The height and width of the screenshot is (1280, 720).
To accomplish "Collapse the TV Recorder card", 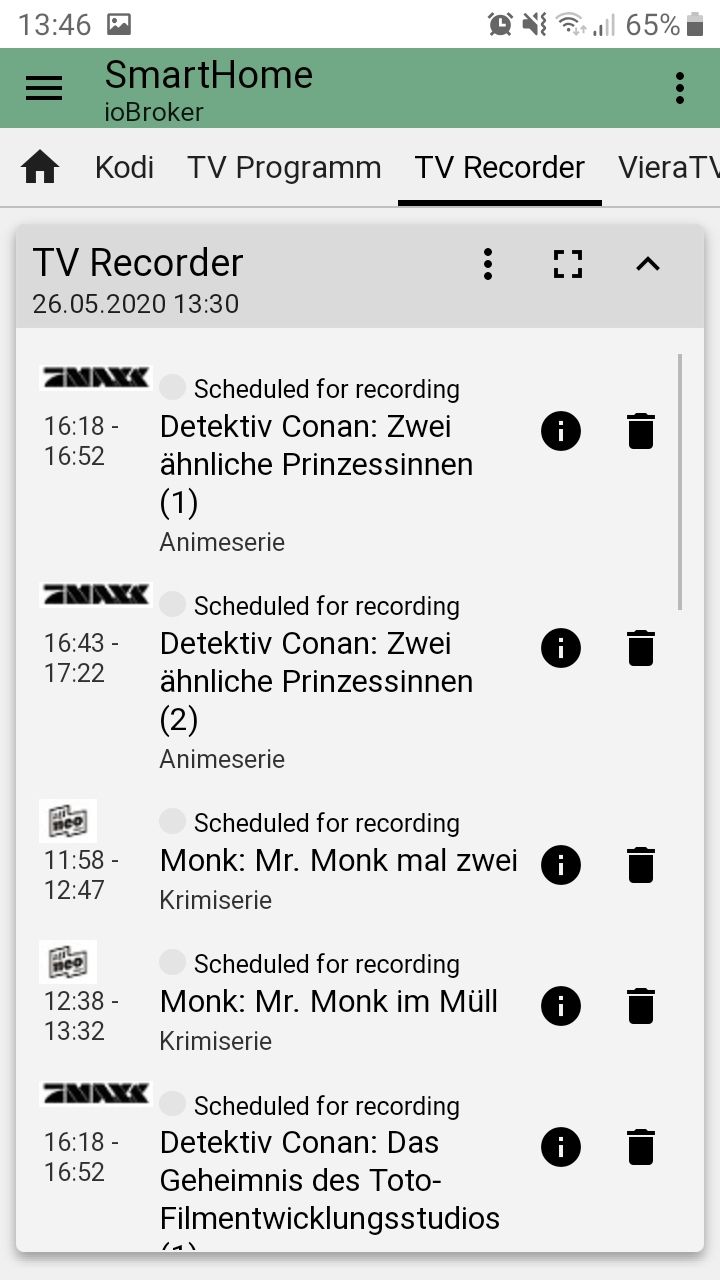I will coord(648,264).
